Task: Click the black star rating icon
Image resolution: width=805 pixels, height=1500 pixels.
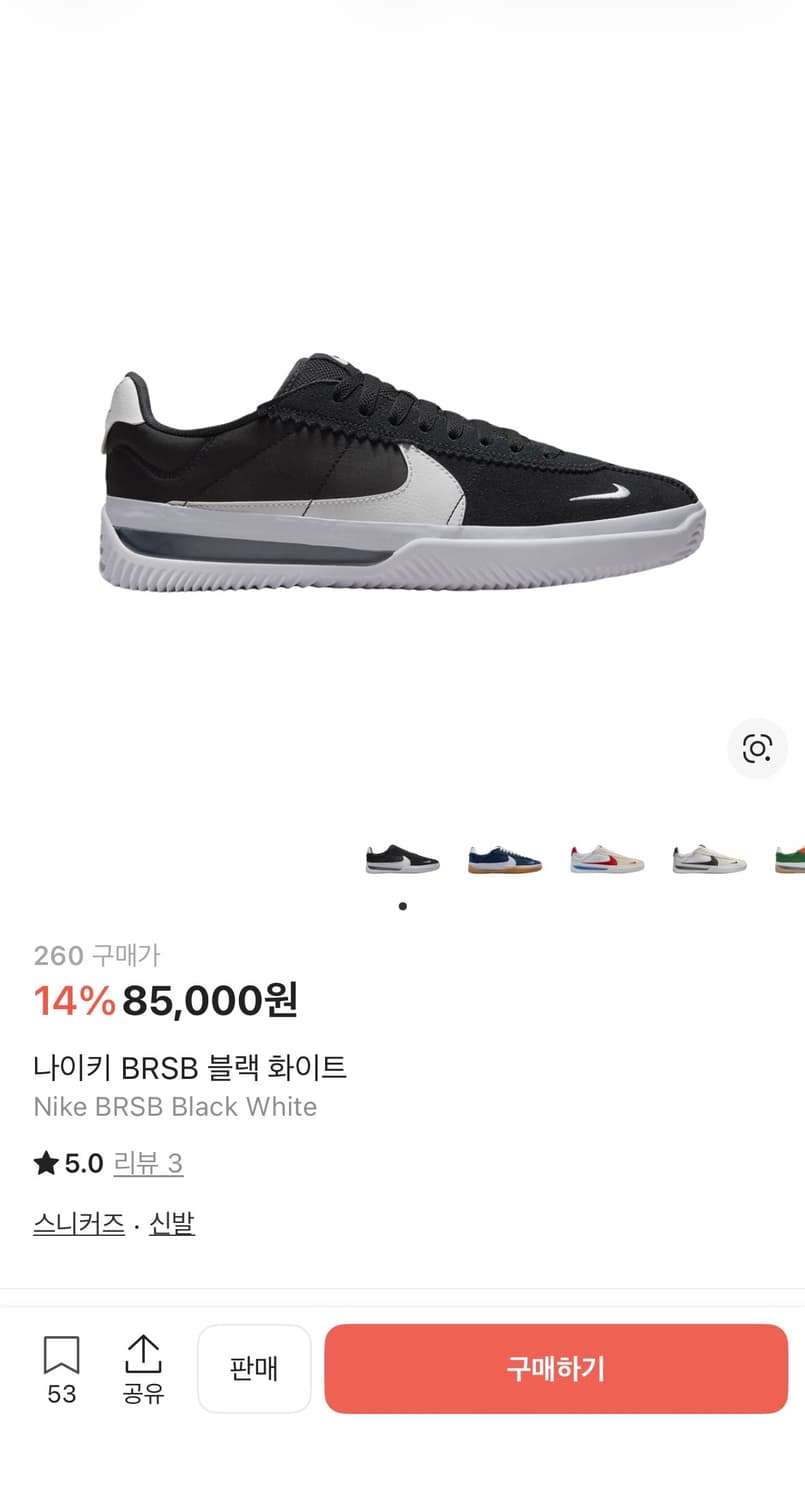Action: tap(44, 1163)
